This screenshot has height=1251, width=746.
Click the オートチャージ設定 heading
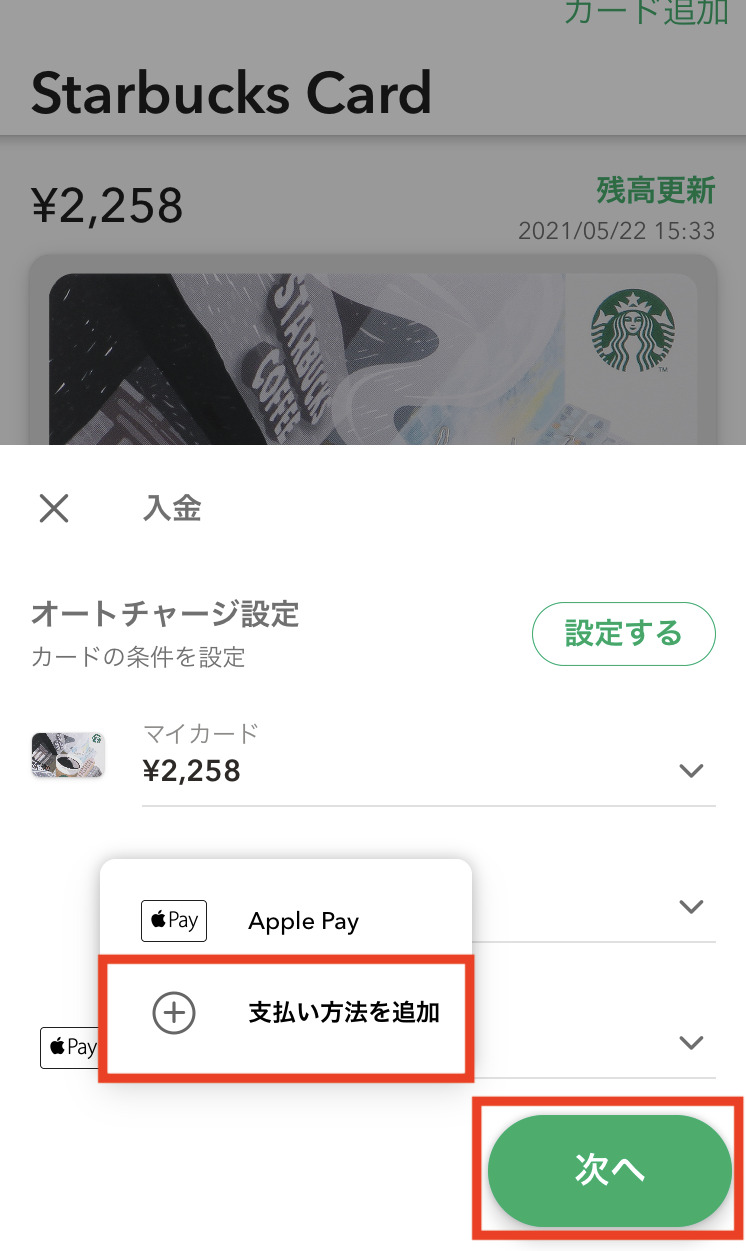coord(166,615)
